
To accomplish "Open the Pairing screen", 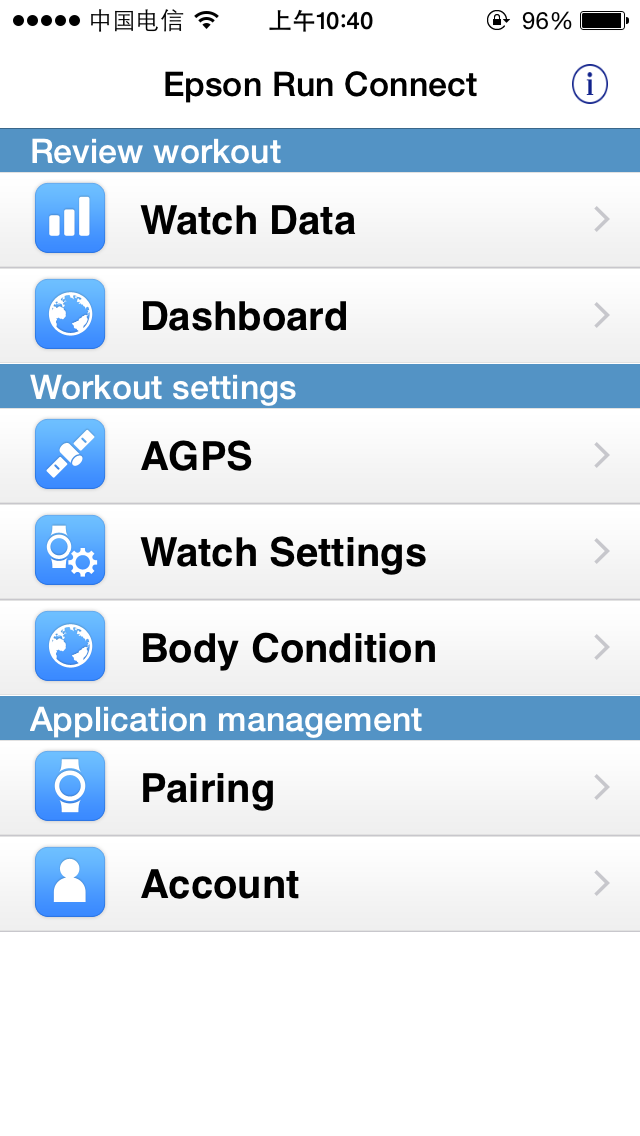I will click(320, 788).
